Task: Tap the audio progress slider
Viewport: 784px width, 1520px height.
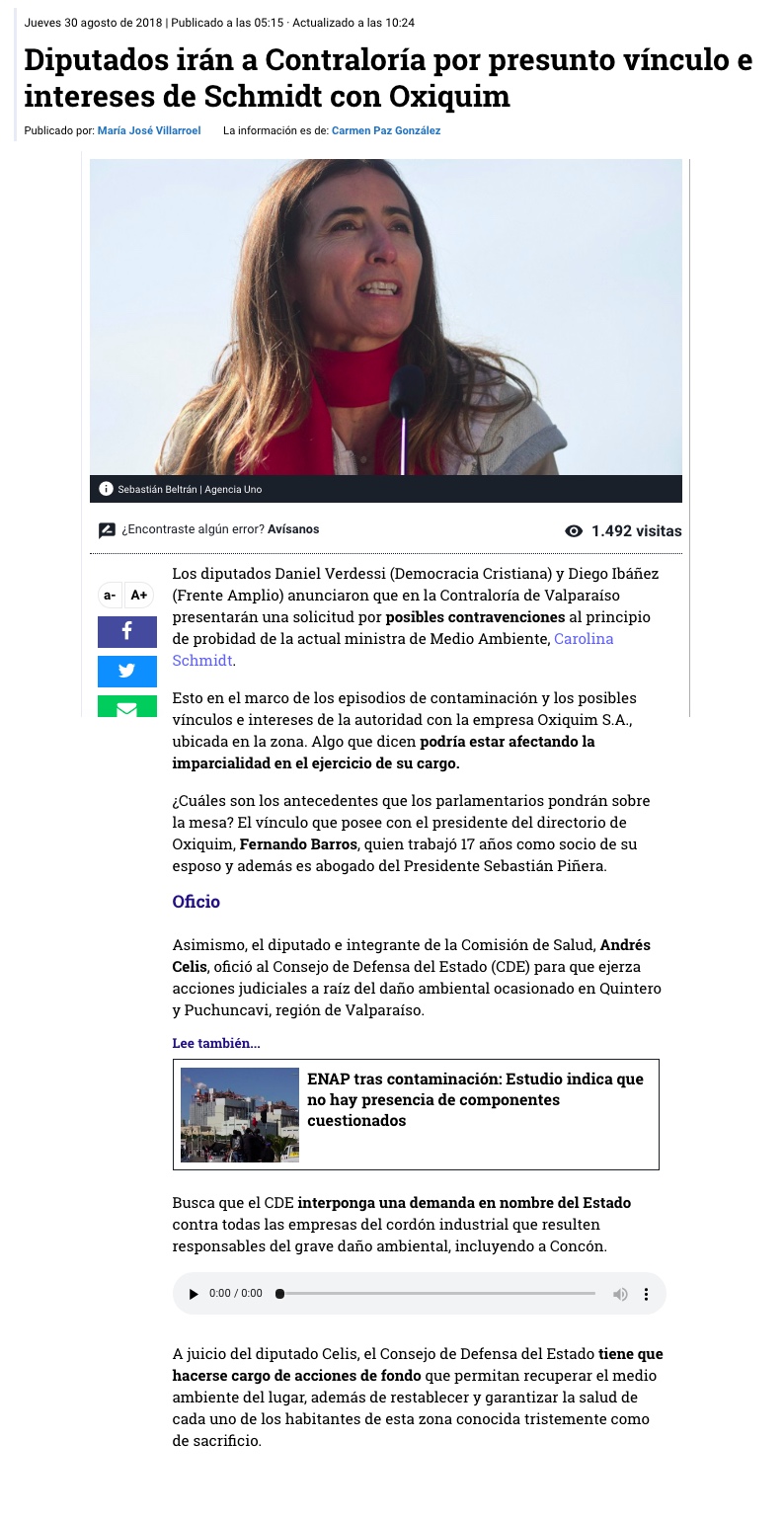Action: [x=437, y=1294]
